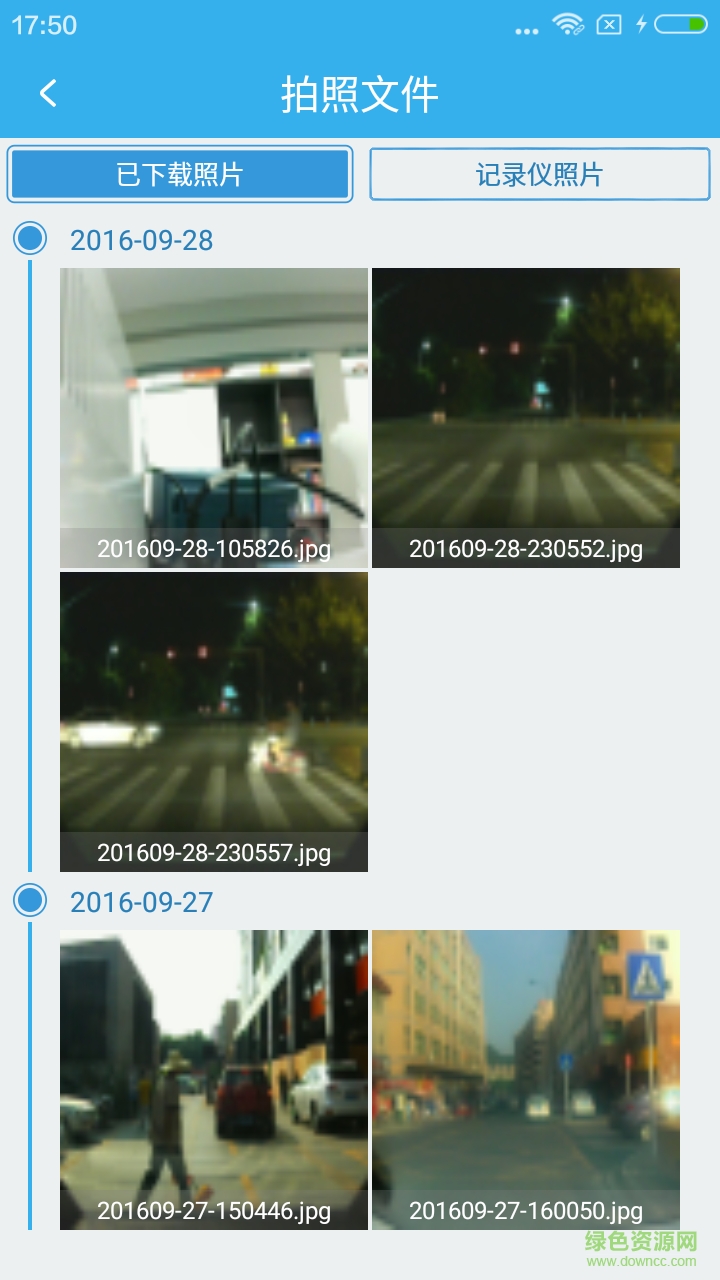Screen dimensions: 720x1280
Task: View photo 201609-28-230552.jpg
Action: 526,417
